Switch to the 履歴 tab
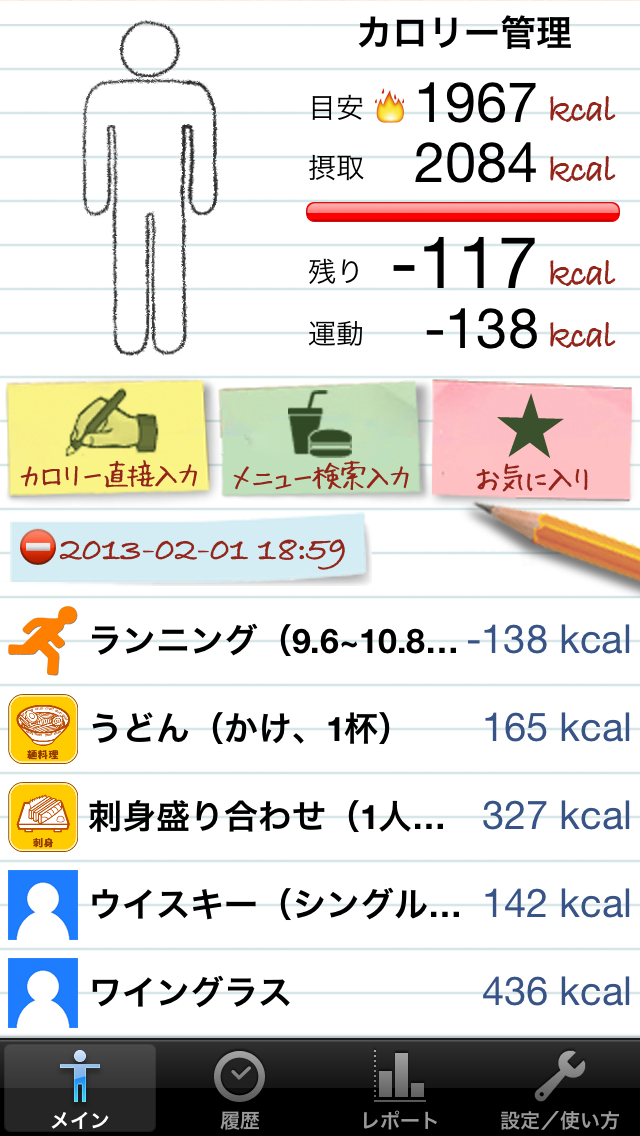Screen dimensions: 640x1136 click(239, 1088)
